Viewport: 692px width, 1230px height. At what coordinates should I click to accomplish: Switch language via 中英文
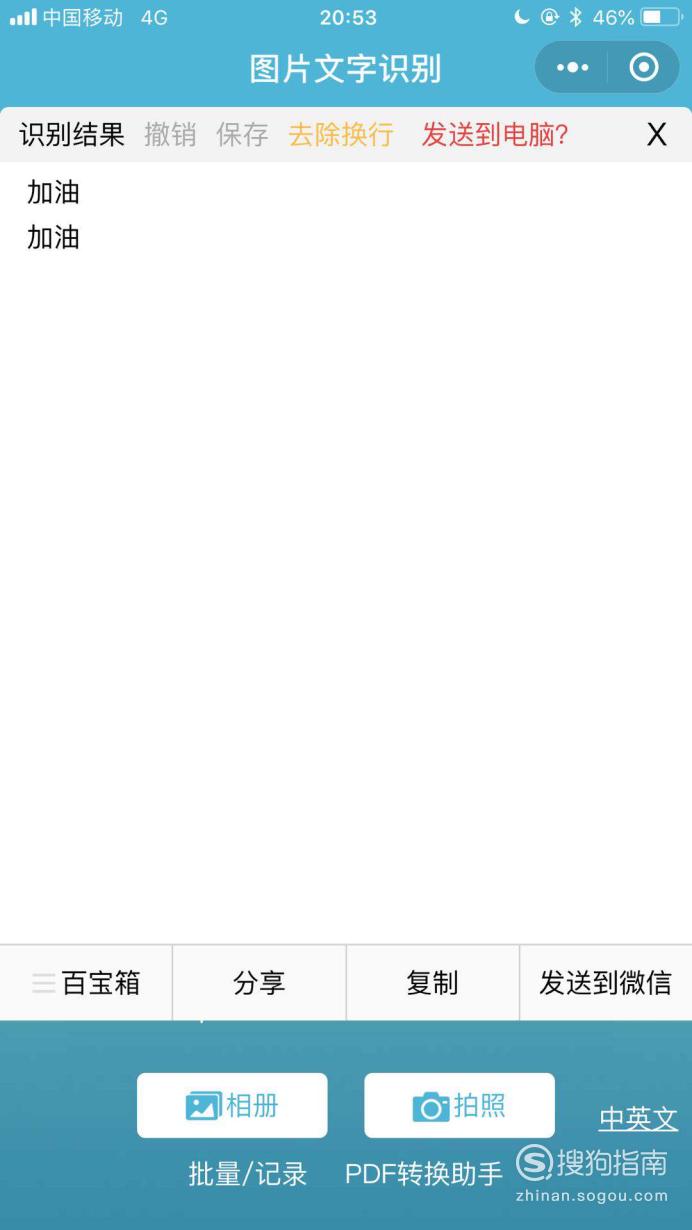(638, 1120)
